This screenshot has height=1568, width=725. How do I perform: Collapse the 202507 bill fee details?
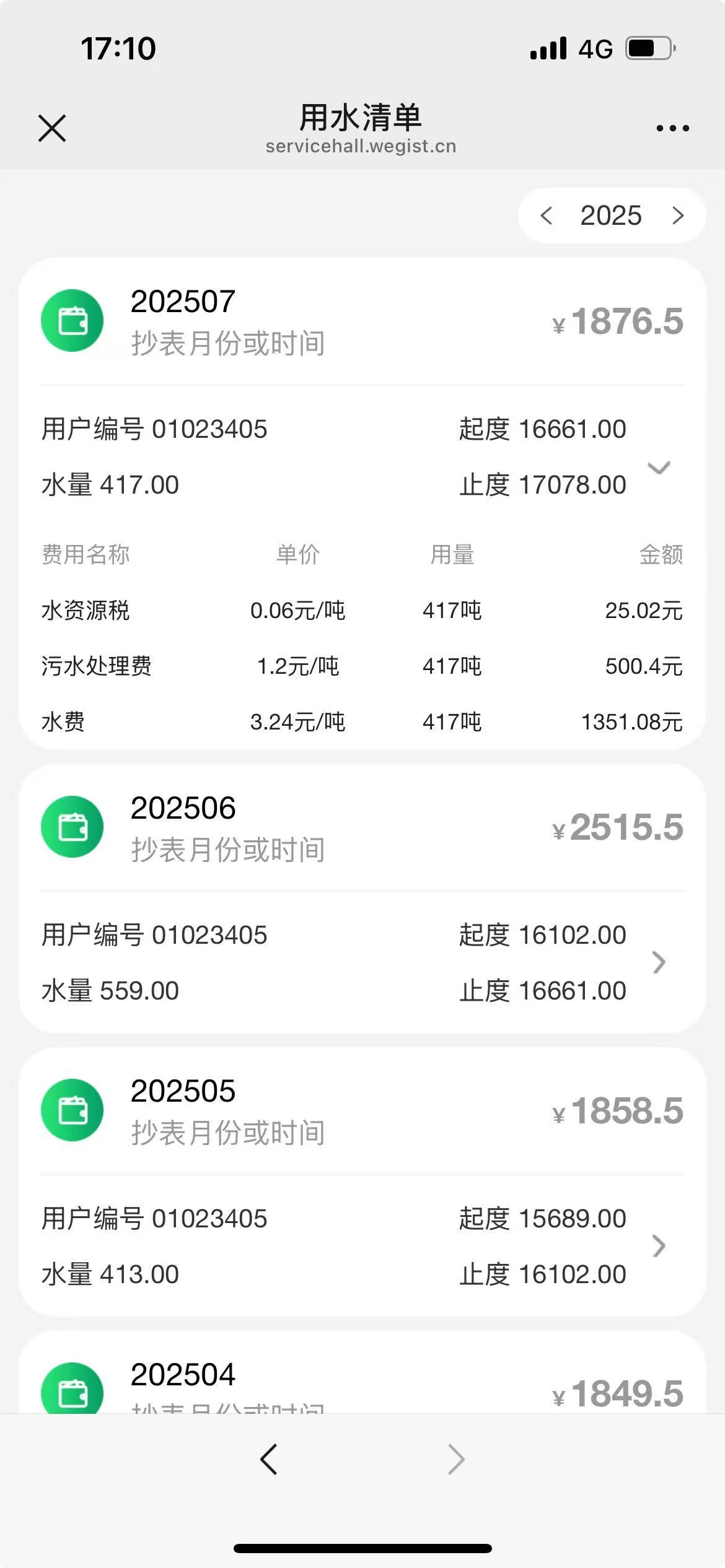point(659,468)
